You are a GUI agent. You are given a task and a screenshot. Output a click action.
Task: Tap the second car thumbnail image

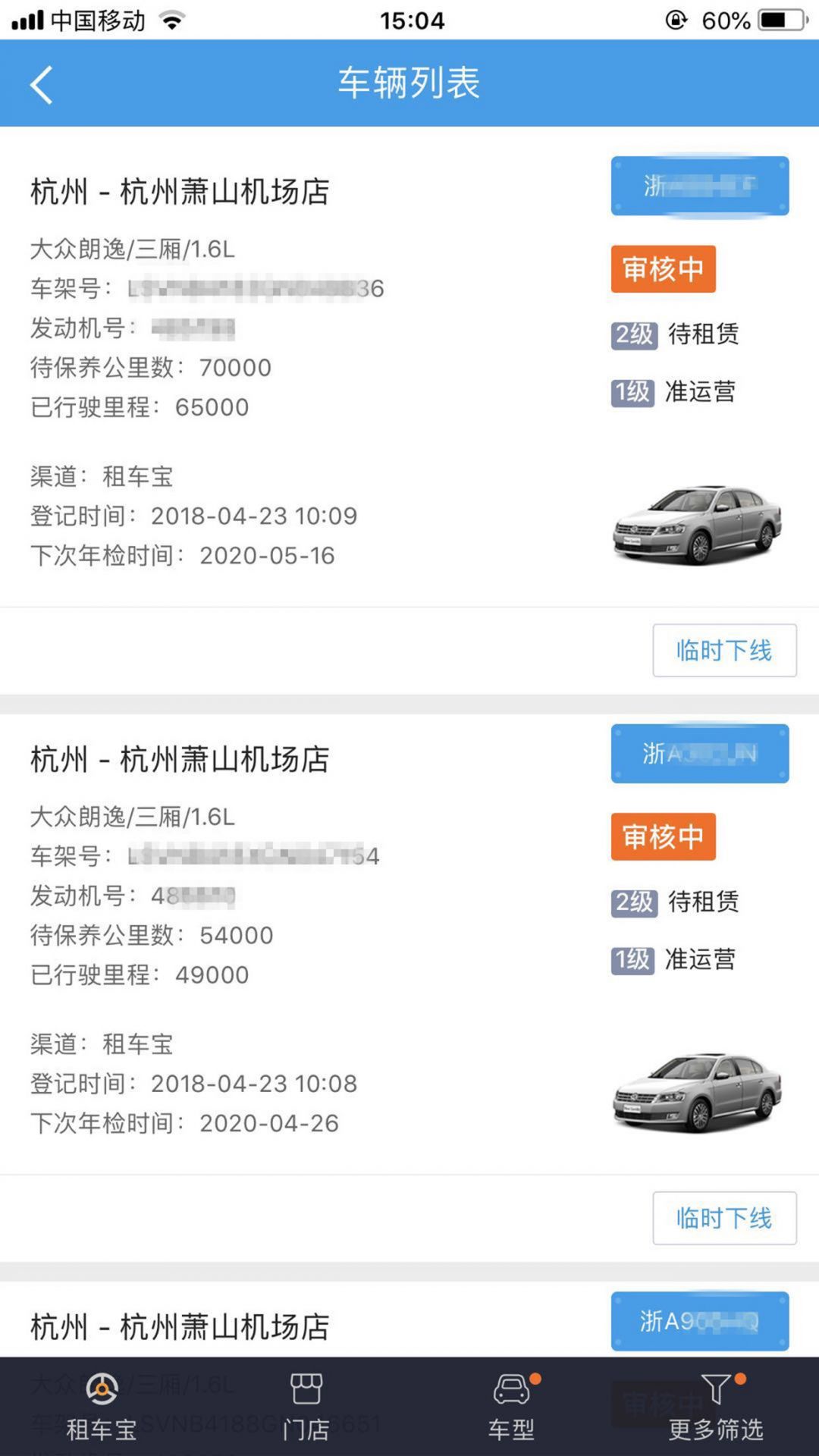(x=696, y=1092)
